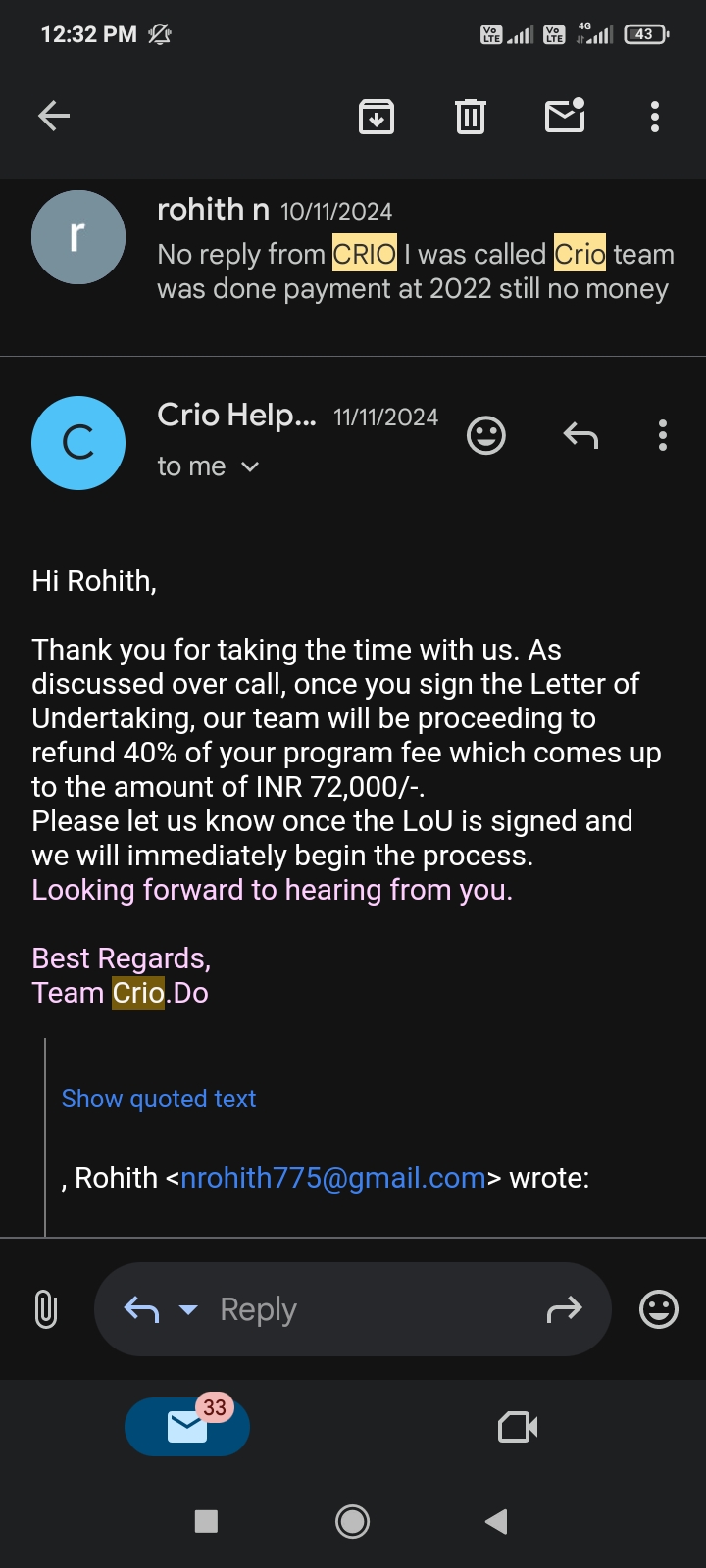The height and width of the screenshot is (1568, 706).
Task: Switch to the Meet video tab
Action: (x=518, y=1427)
